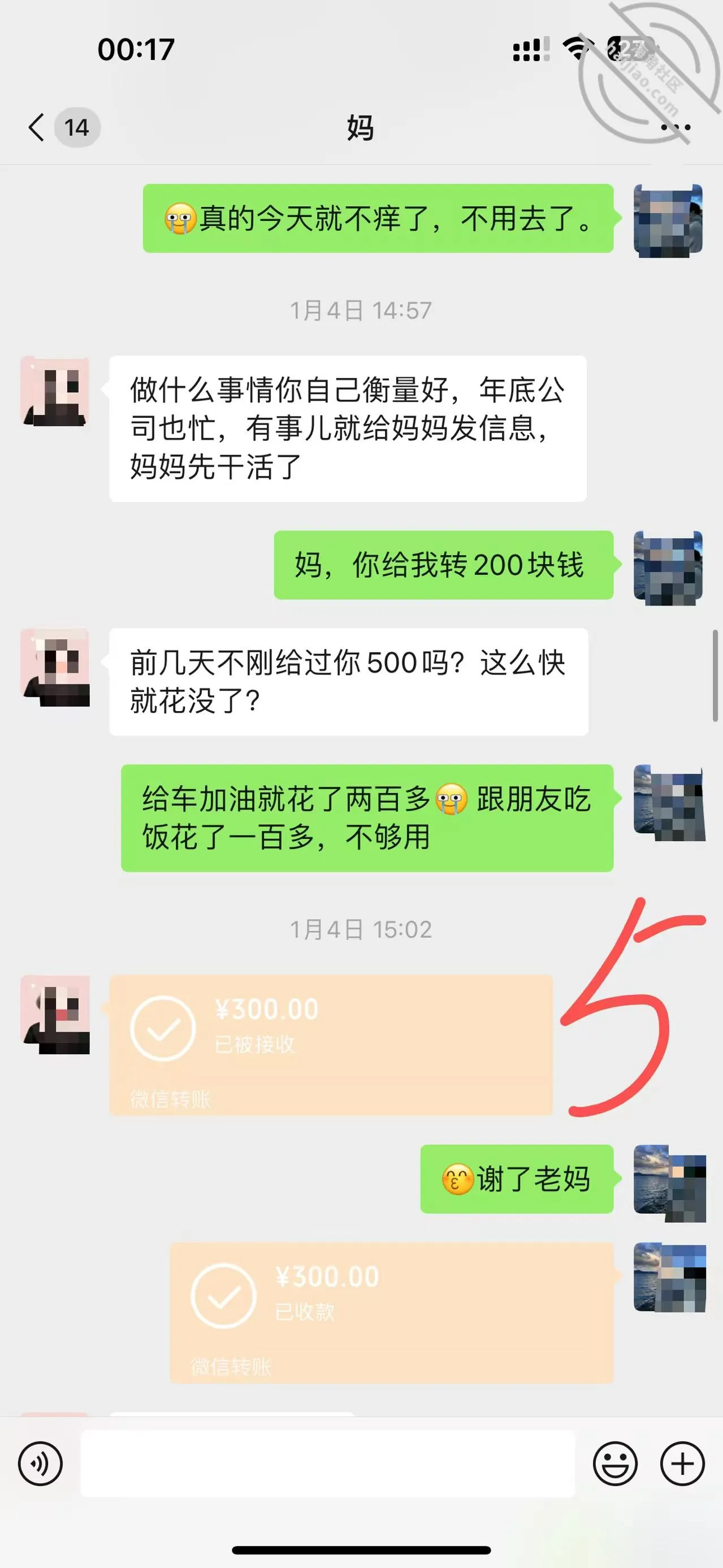Tap the message text input field
Viewport: 723px width, 1568px height.
tap(327, 1464)
